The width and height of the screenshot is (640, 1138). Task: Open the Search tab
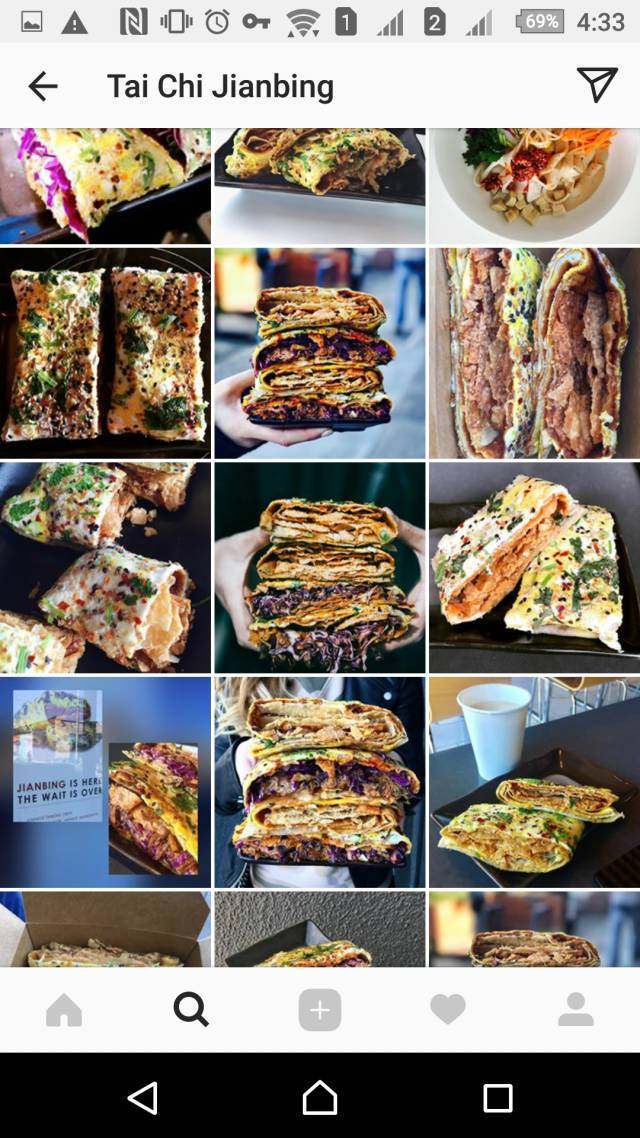[191, 1010]
